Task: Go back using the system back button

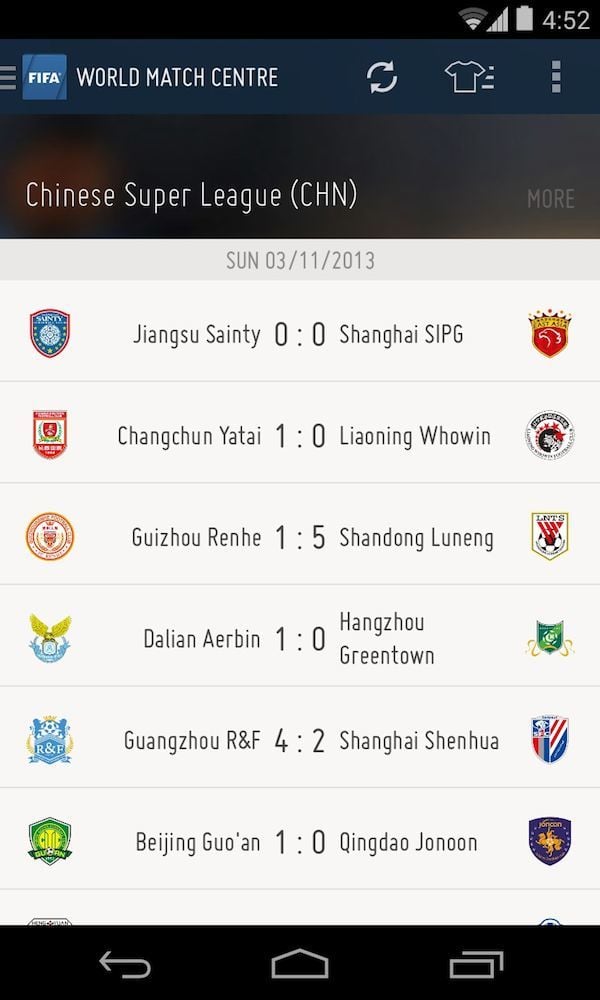Action: coord(125,964)
